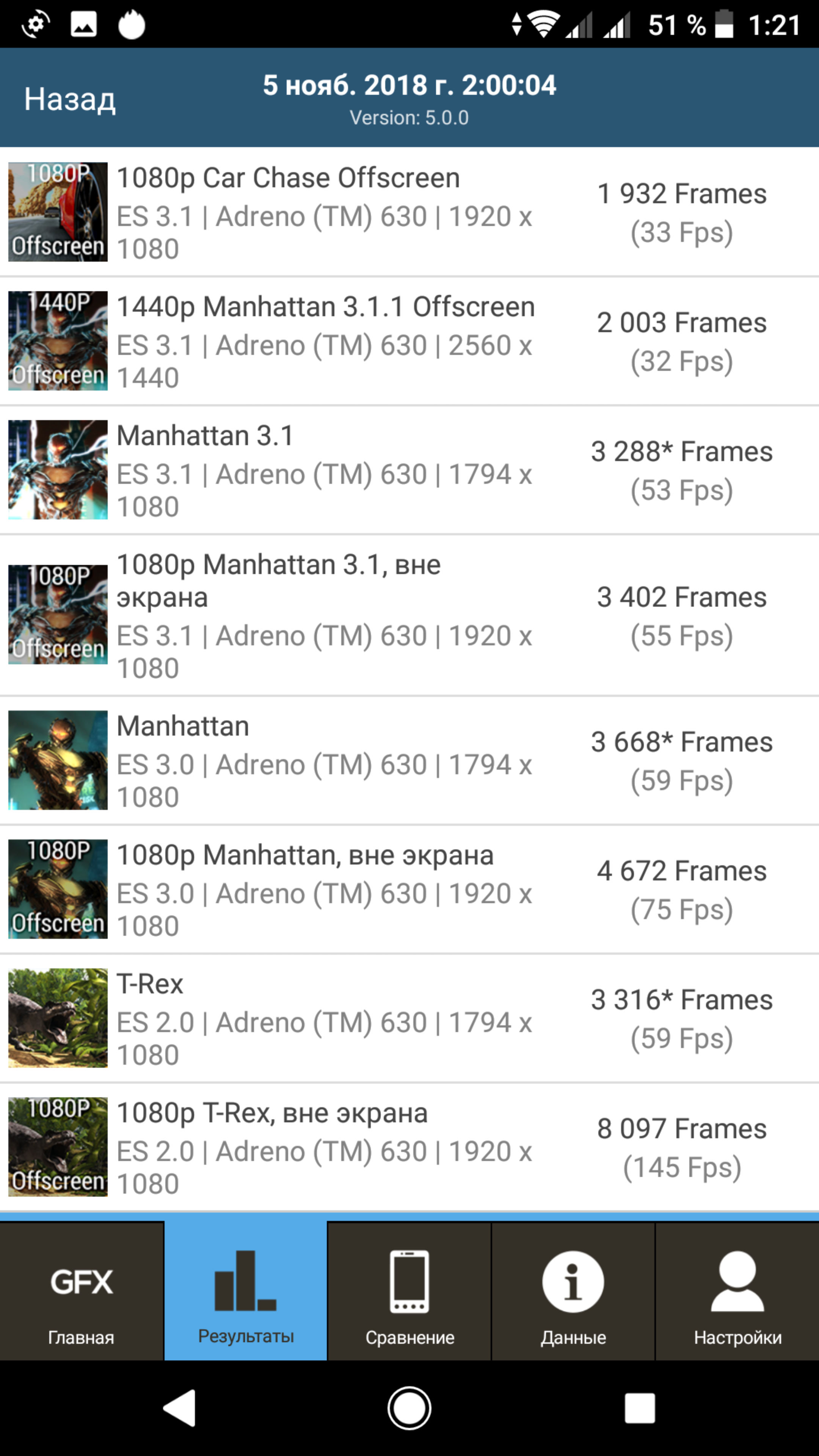View the Manhattan ES 3.0 onscreen result
The height and width of the screenshot is (1456, 819).
click(409, 760)
